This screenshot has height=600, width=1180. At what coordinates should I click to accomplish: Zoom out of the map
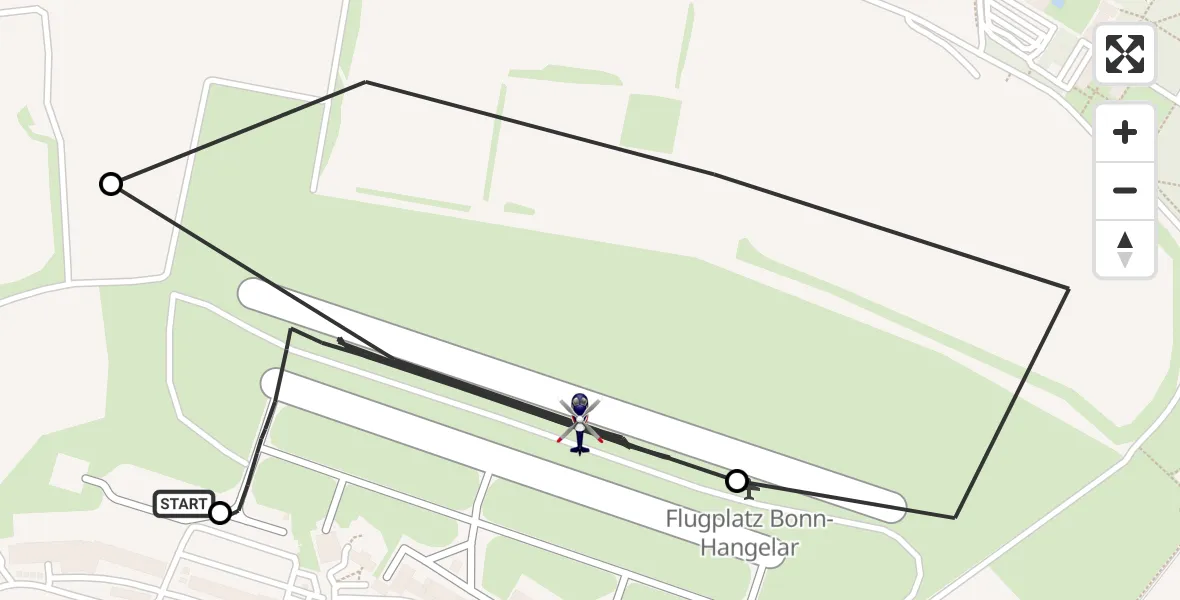coord(1125,190)
